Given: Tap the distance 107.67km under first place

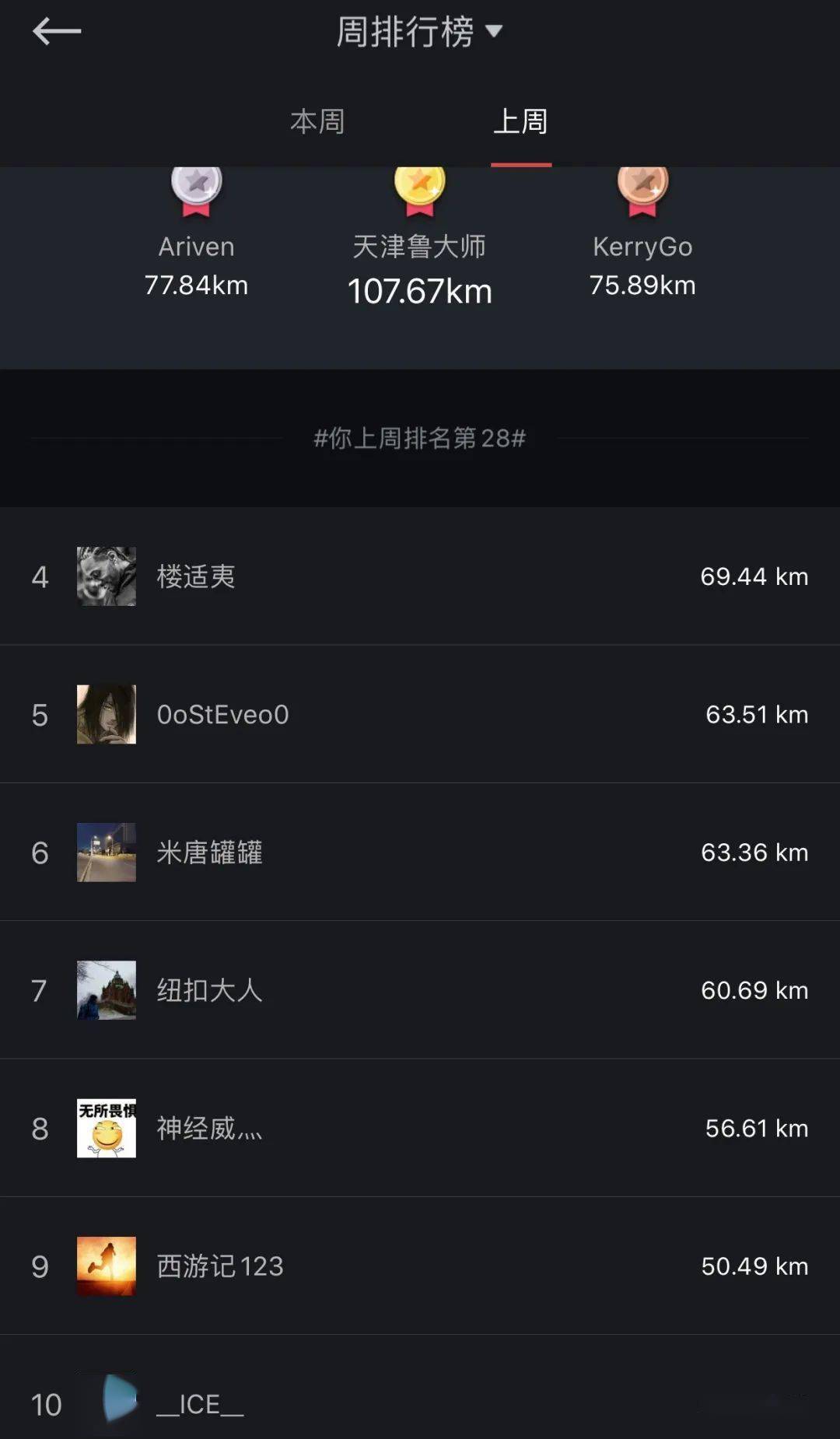Looking at the screenshot, I should click(420, 292).
